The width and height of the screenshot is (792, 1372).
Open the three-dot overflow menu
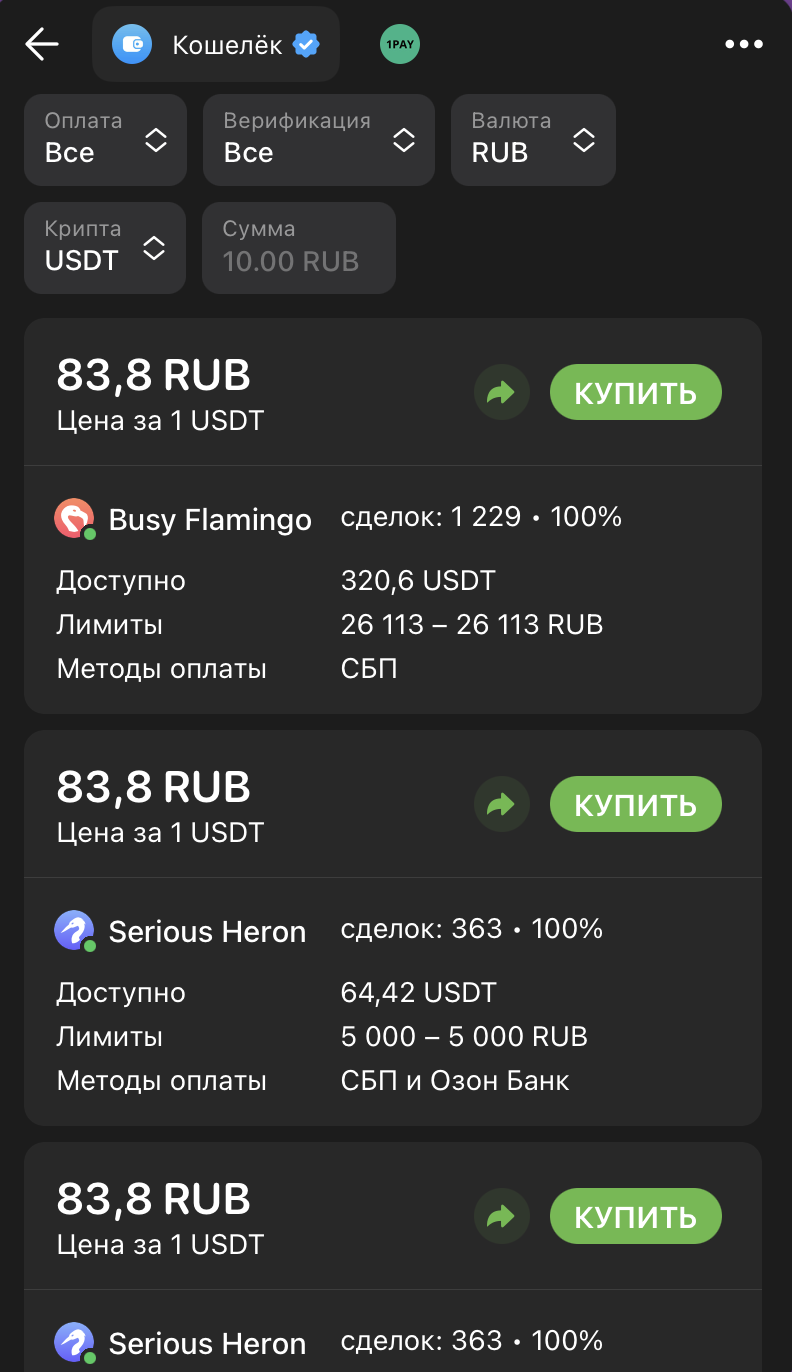click(744, 44)
